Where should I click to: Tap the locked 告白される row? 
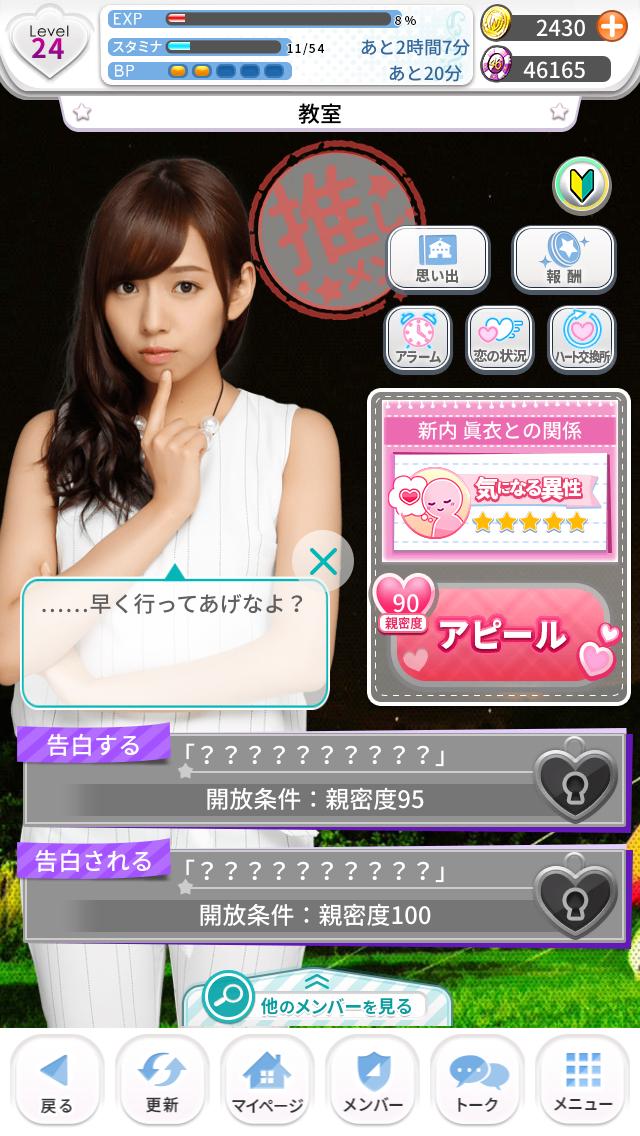(325, 894)
